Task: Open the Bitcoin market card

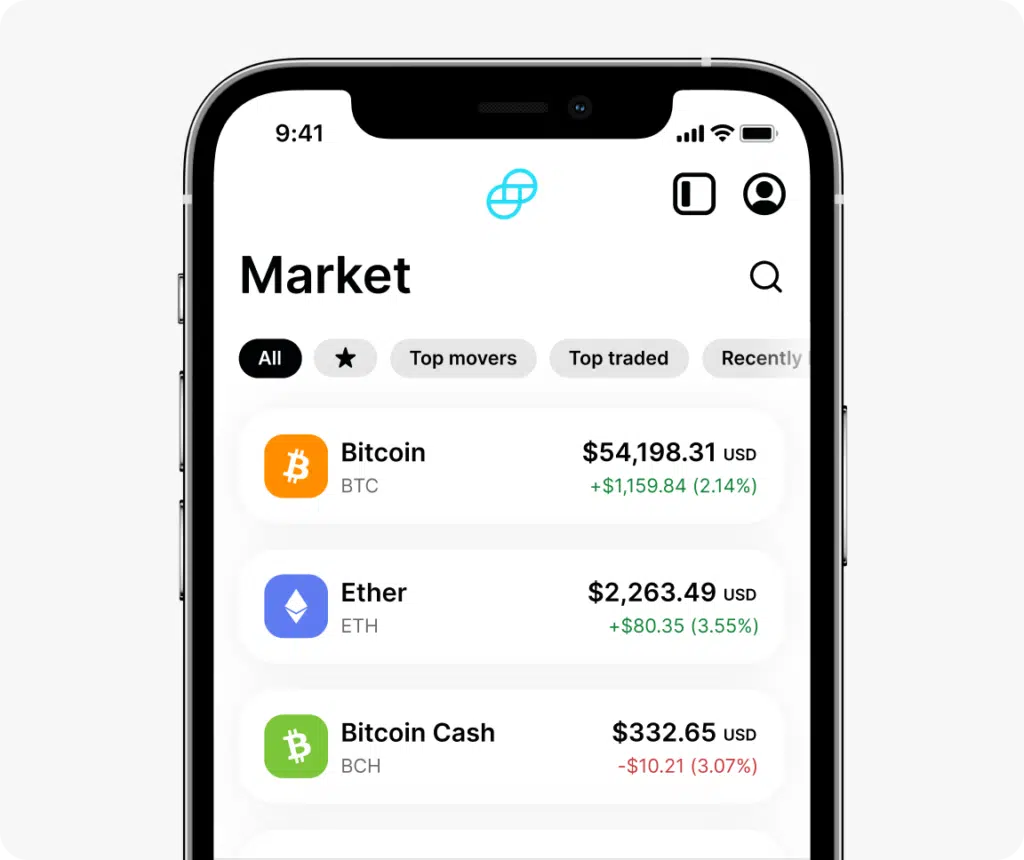Action: coord(510,467)
